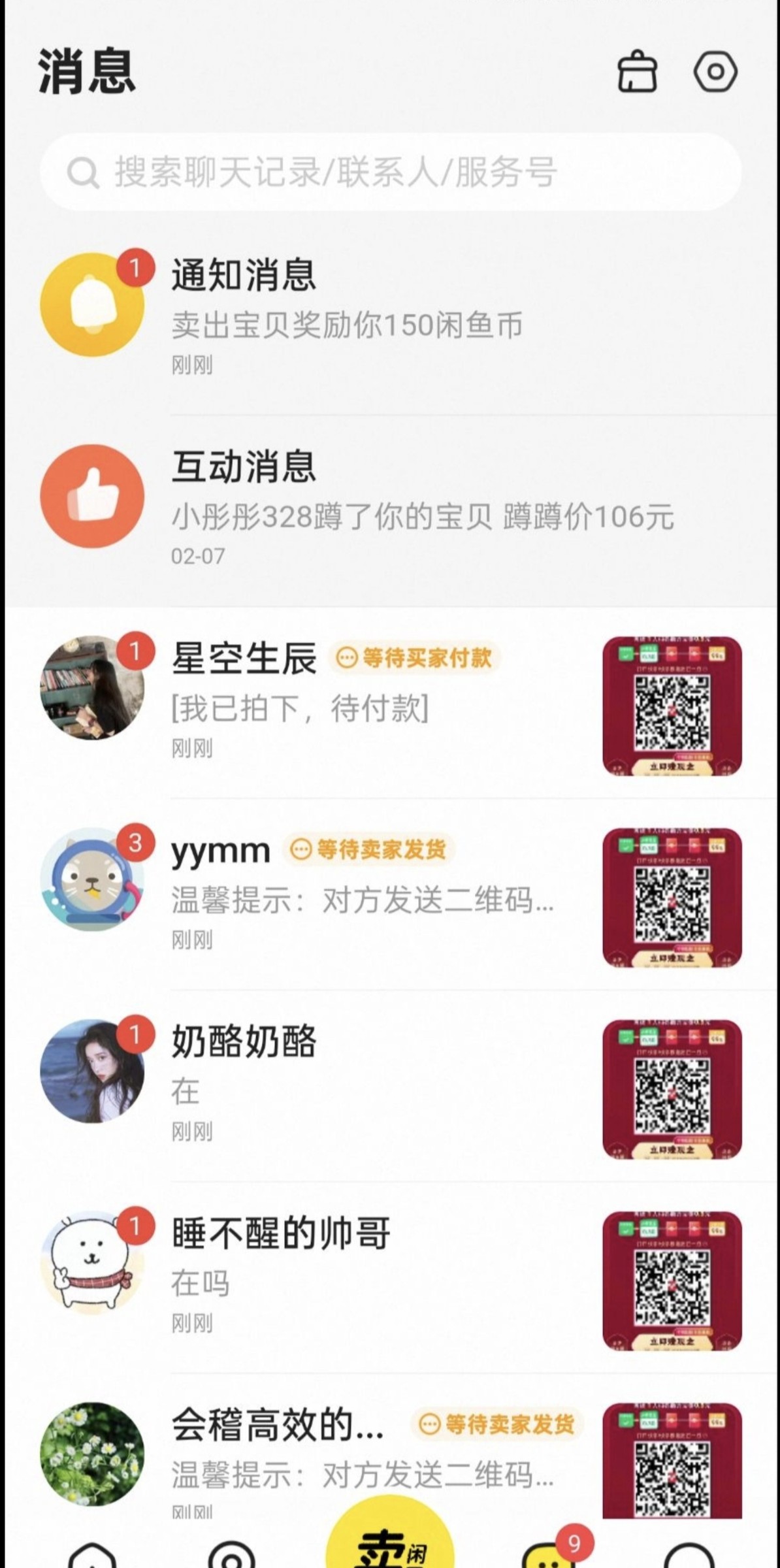780x1568 pixels.
Task: Tap the yellow 卖闲置 sell button
Action: 390,1542
